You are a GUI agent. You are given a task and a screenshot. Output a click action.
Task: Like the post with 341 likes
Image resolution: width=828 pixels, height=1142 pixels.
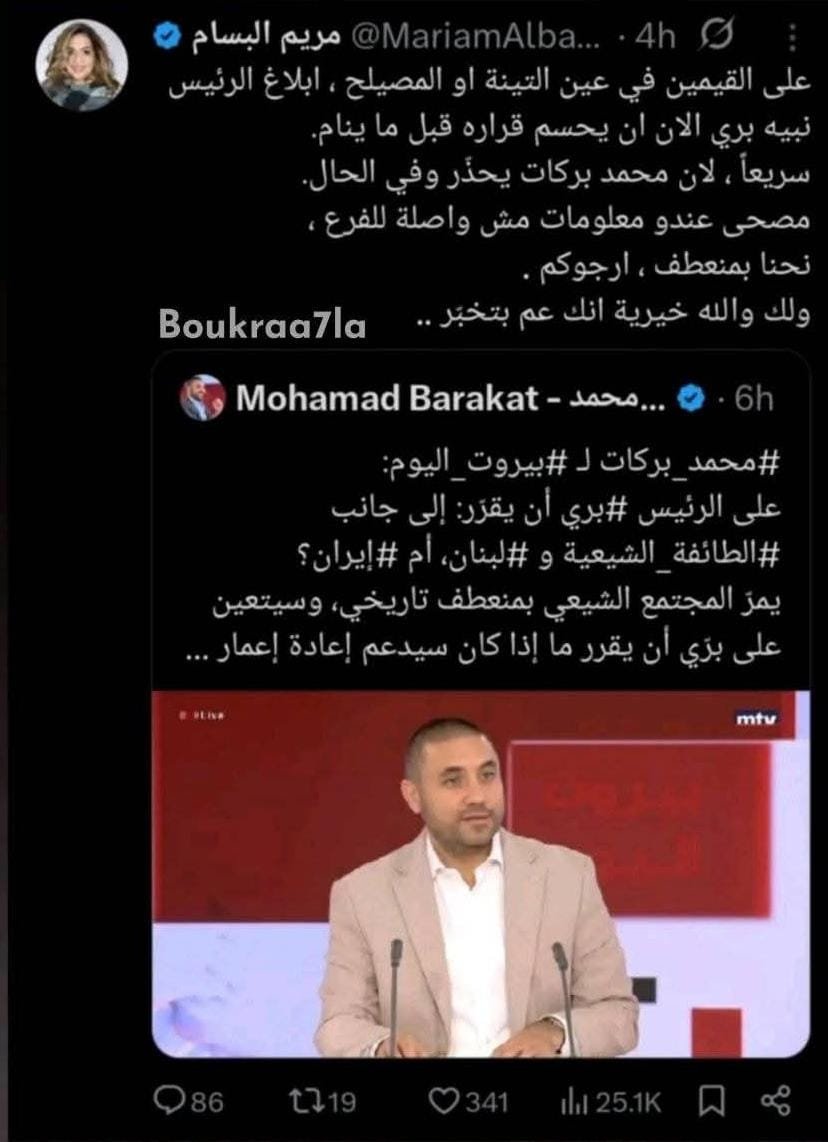[441, 1101]
